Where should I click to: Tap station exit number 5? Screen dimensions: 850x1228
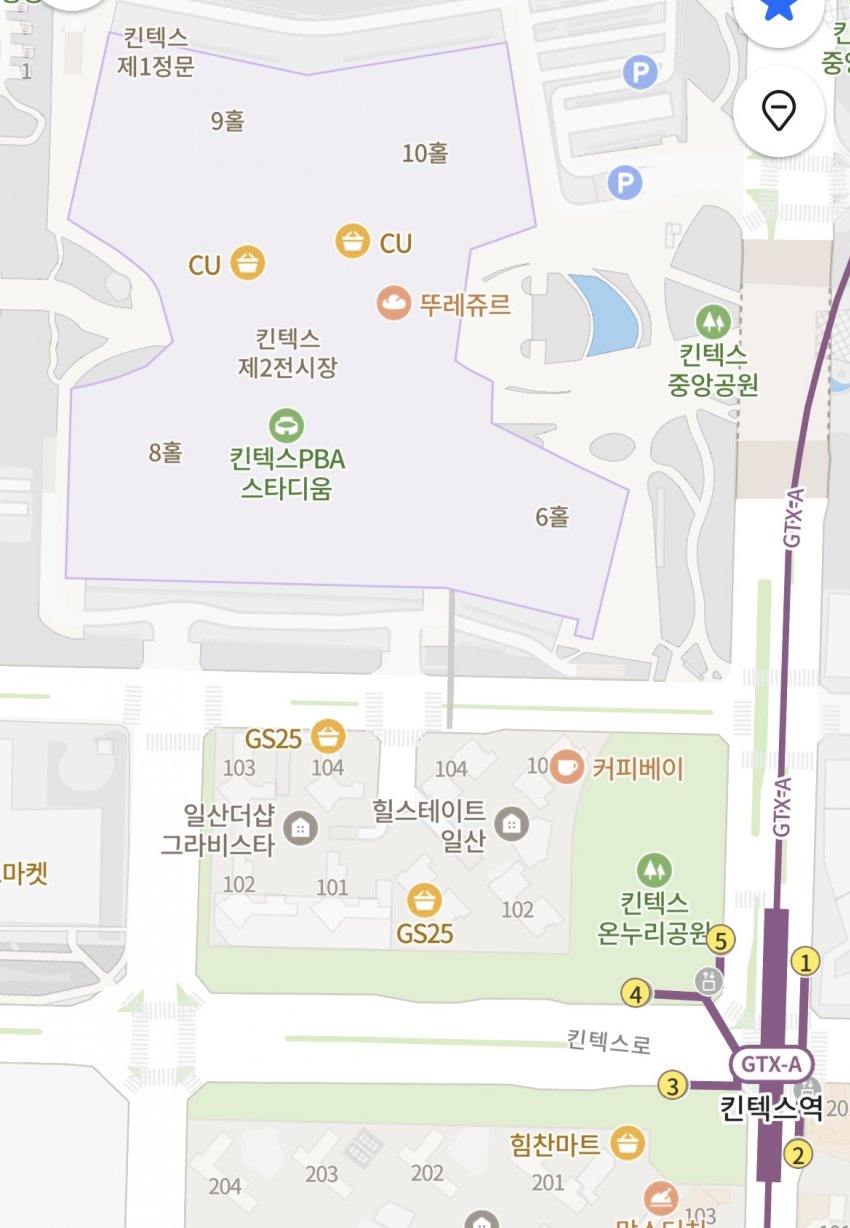[x=721, y=940]
